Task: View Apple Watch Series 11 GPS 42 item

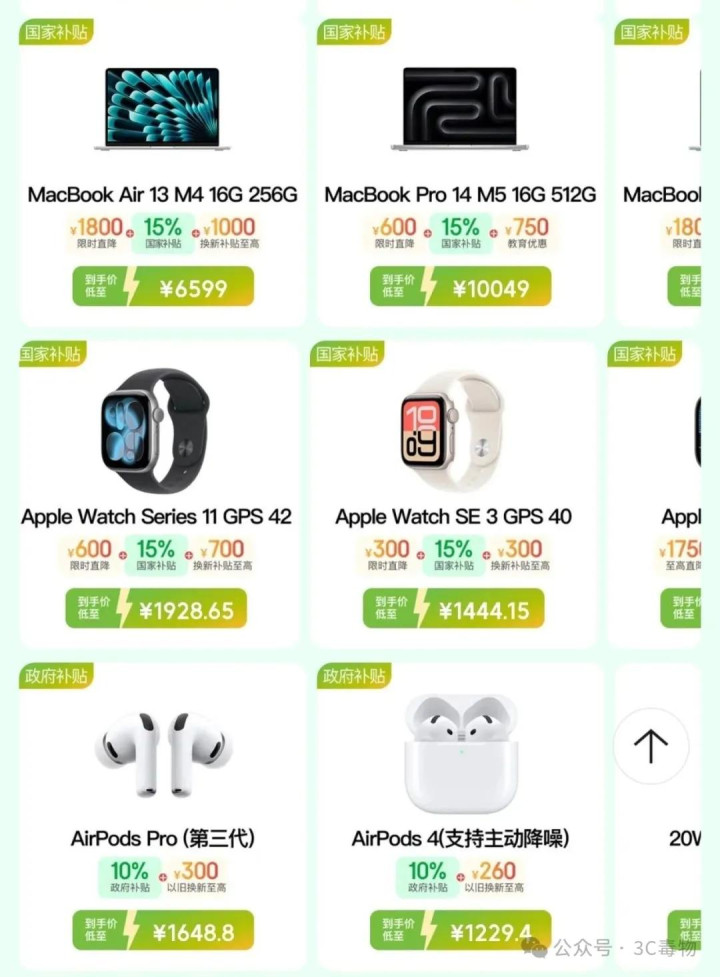Action: tap(159, 493)
